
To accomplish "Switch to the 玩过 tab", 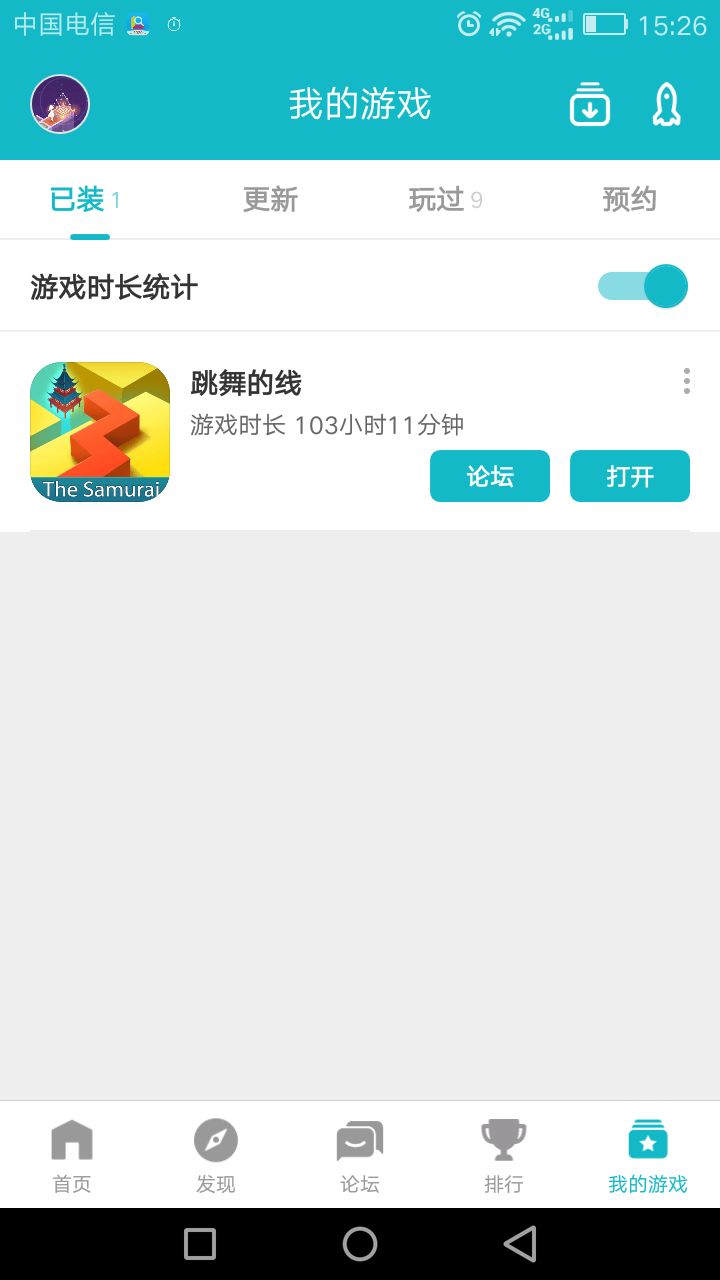I will click(445, 200).
